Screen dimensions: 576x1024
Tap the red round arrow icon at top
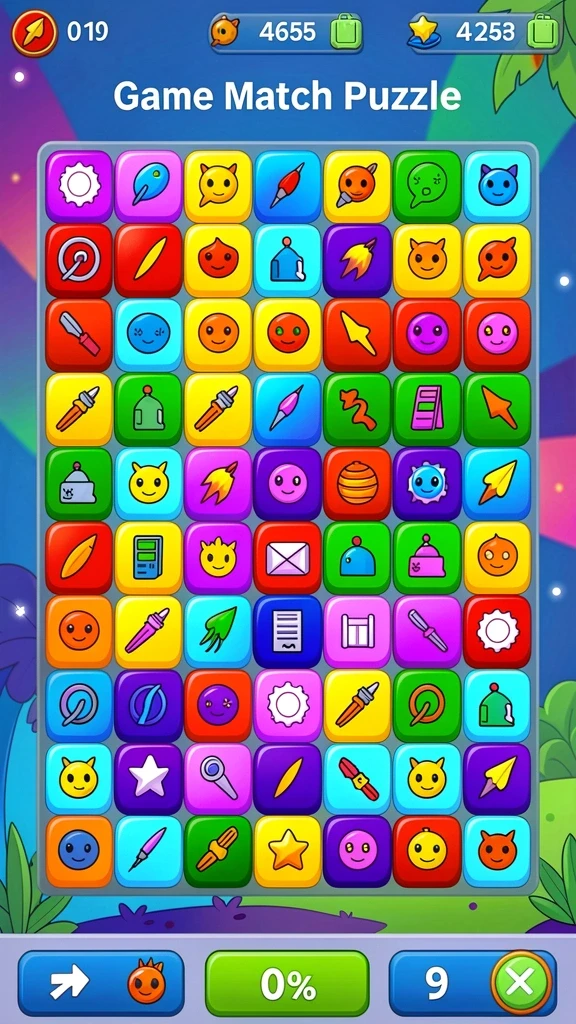point(34,33)
